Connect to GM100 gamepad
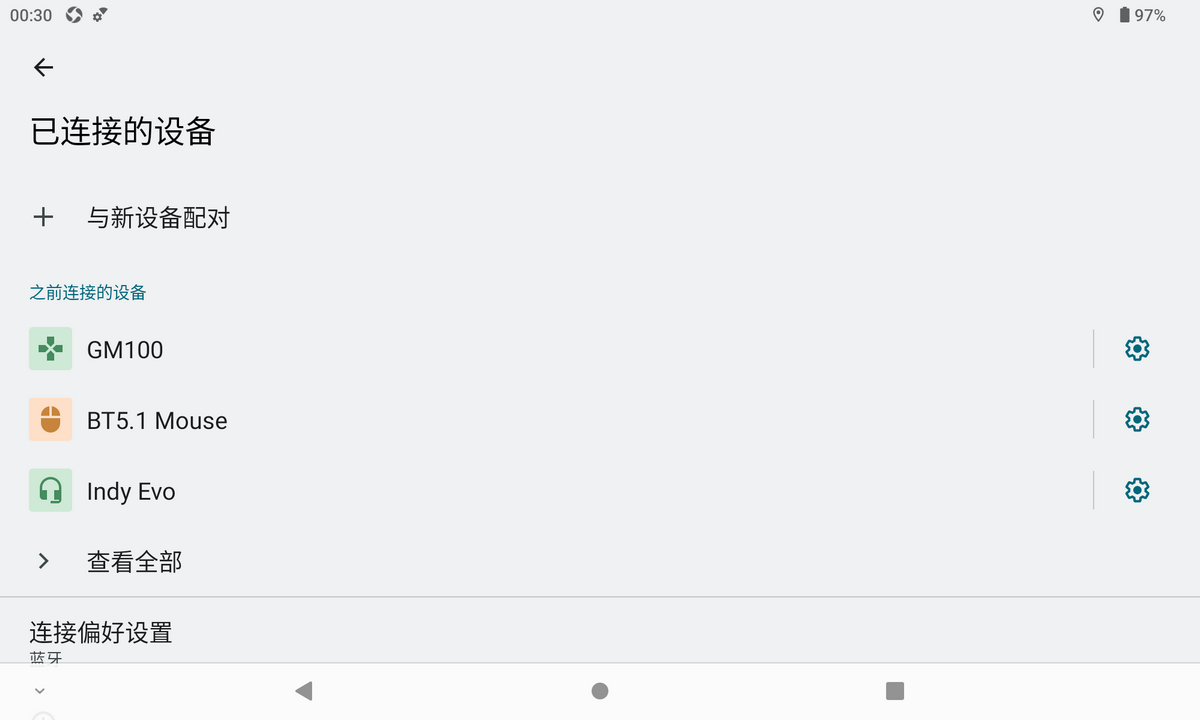1200x720 pixels. (x=125, y=350)
